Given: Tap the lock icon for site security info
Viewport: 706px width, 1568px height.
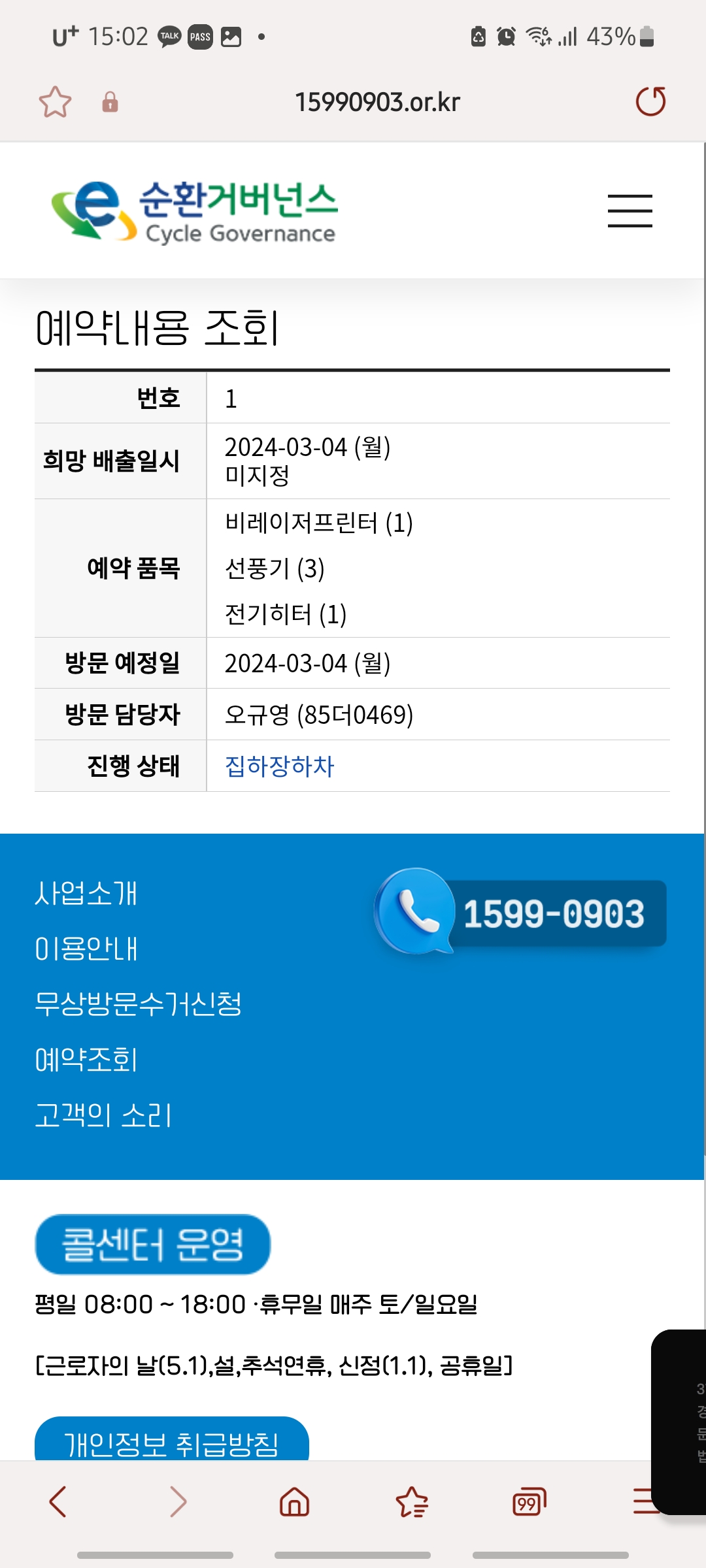Looking at the screenshot, I should (110, 102).
